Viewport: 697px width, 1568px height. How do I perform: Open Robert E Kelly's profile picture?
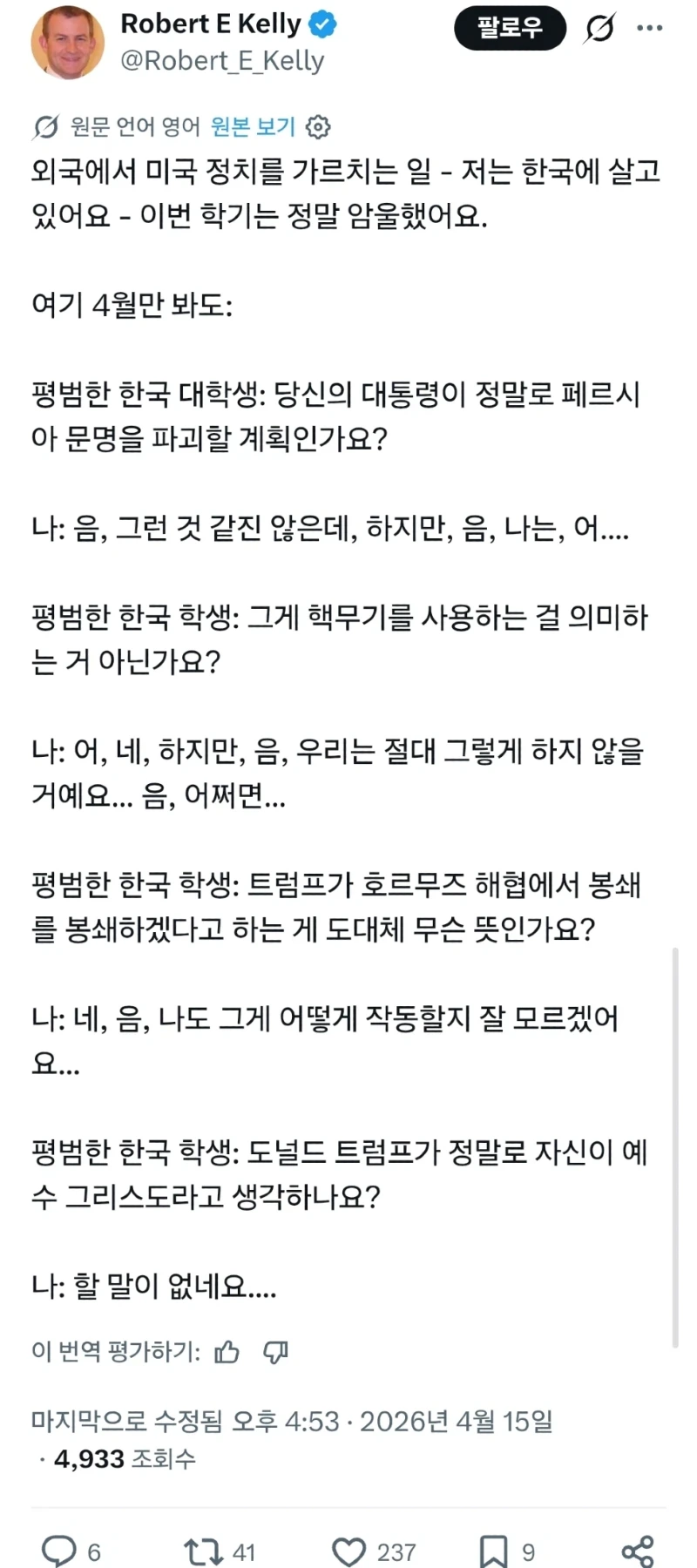68,42
